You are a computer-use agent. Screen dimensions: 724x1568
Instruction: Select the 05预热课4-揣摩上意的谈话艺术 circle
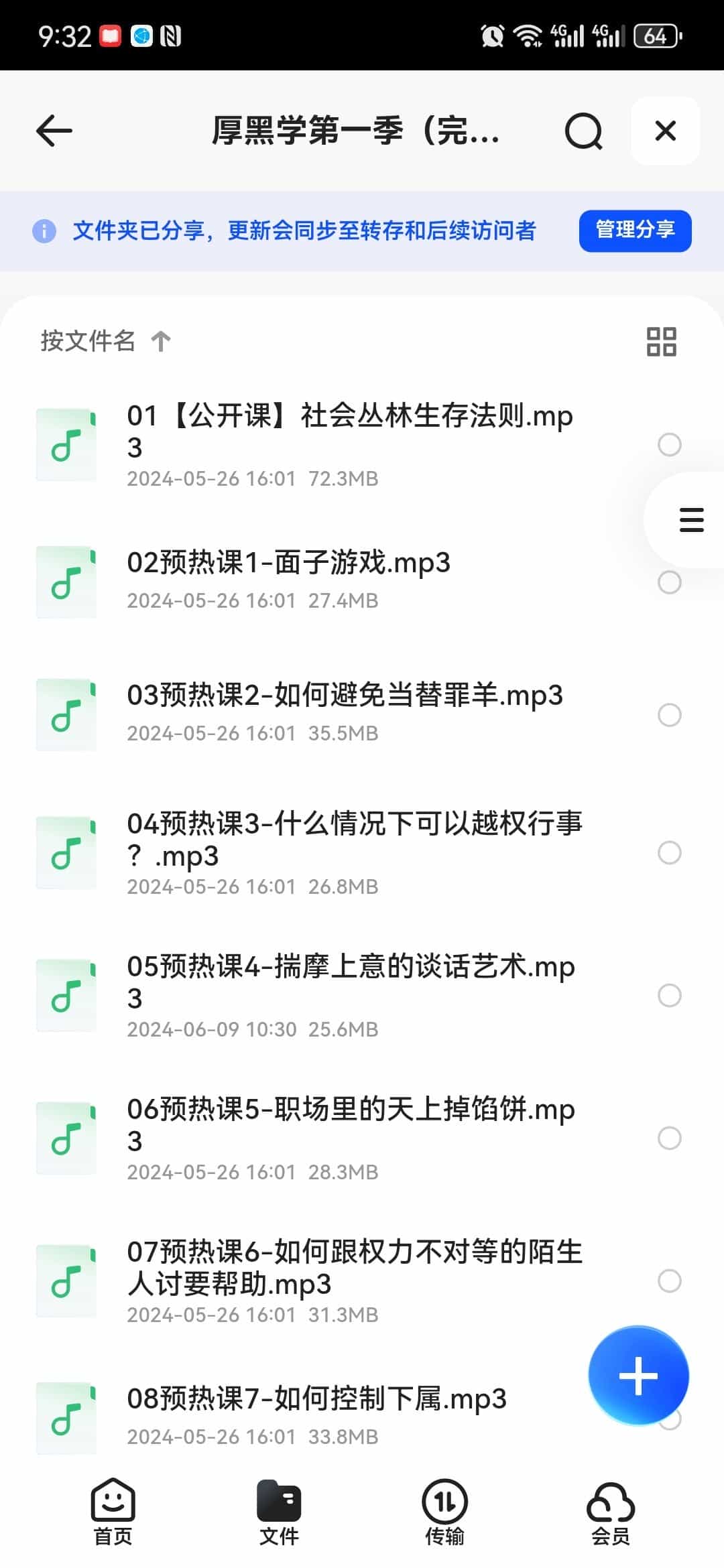coord(669,995)
